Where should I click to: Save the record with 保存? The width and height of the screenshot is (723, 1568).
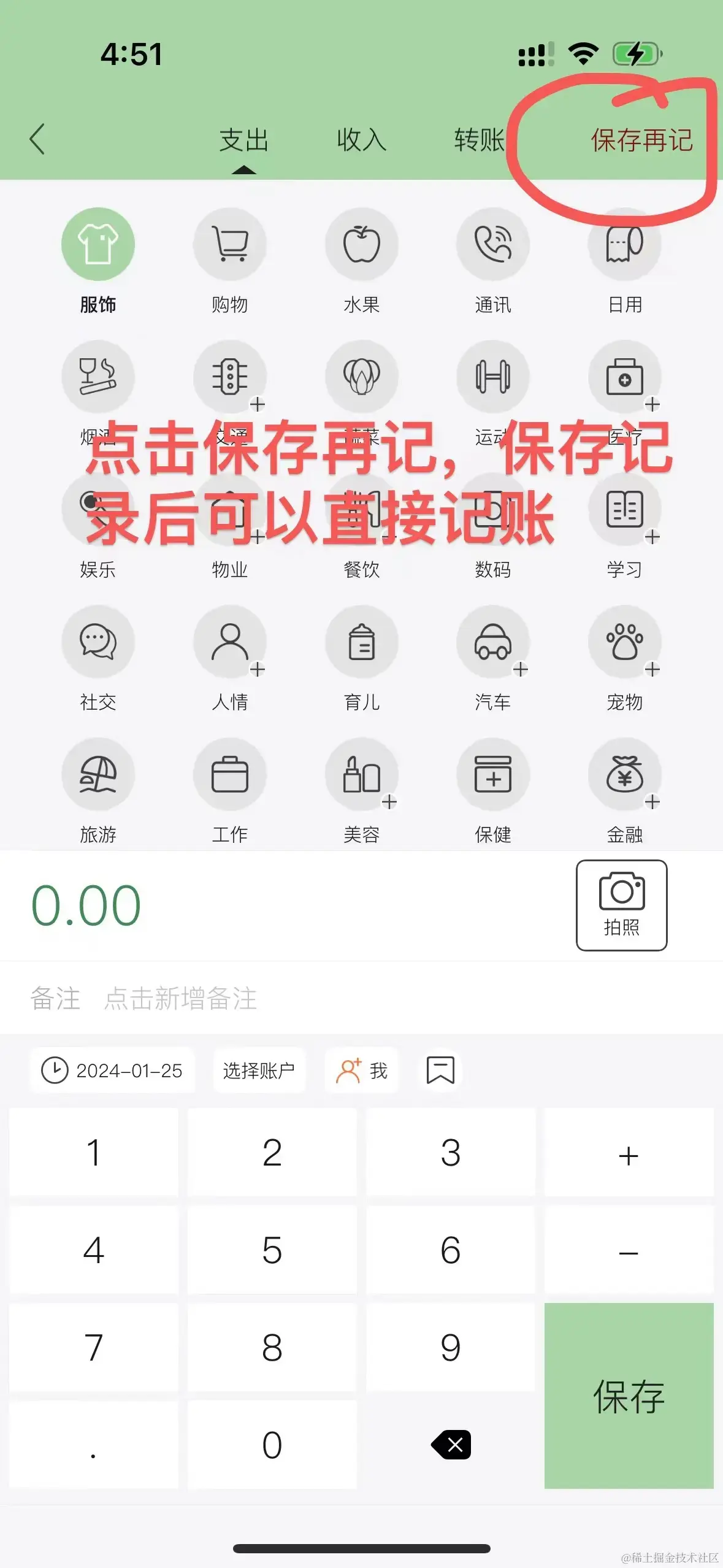point(629,1396)
